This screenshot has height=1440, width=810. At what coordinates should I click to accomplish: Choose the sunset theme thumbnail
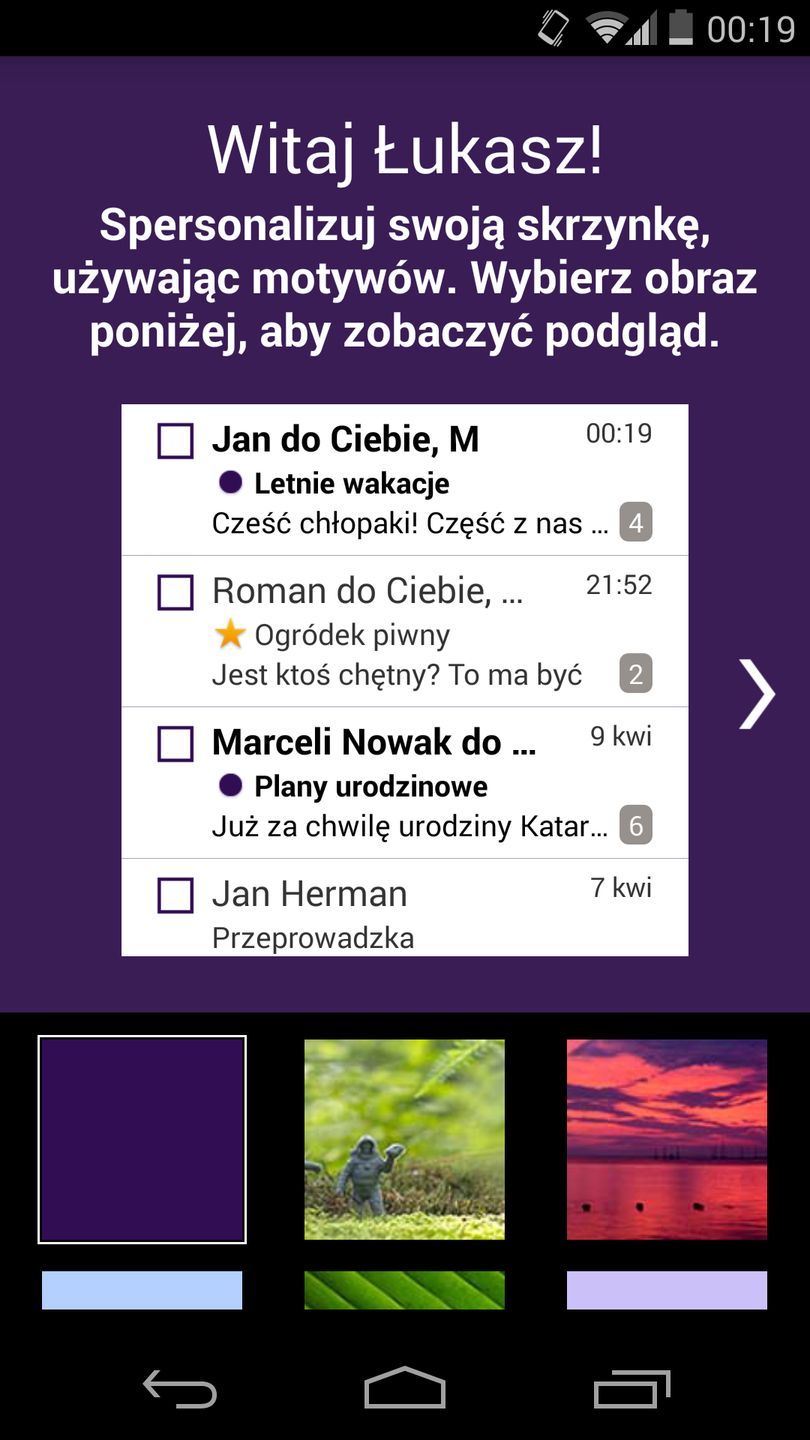(666, 1138)
